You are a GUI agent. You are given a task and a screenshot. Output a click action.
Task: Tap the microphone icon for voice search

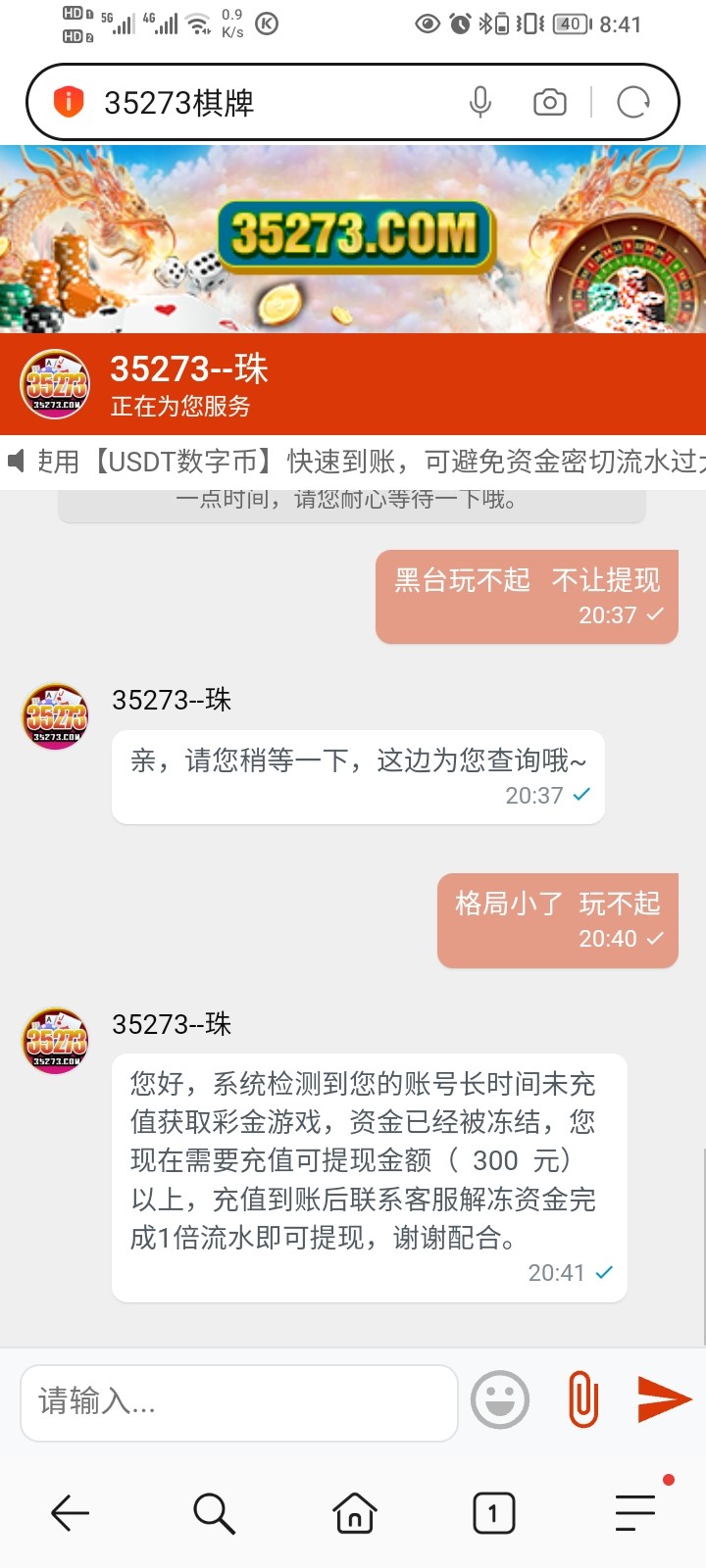click(x=481, y=101)
